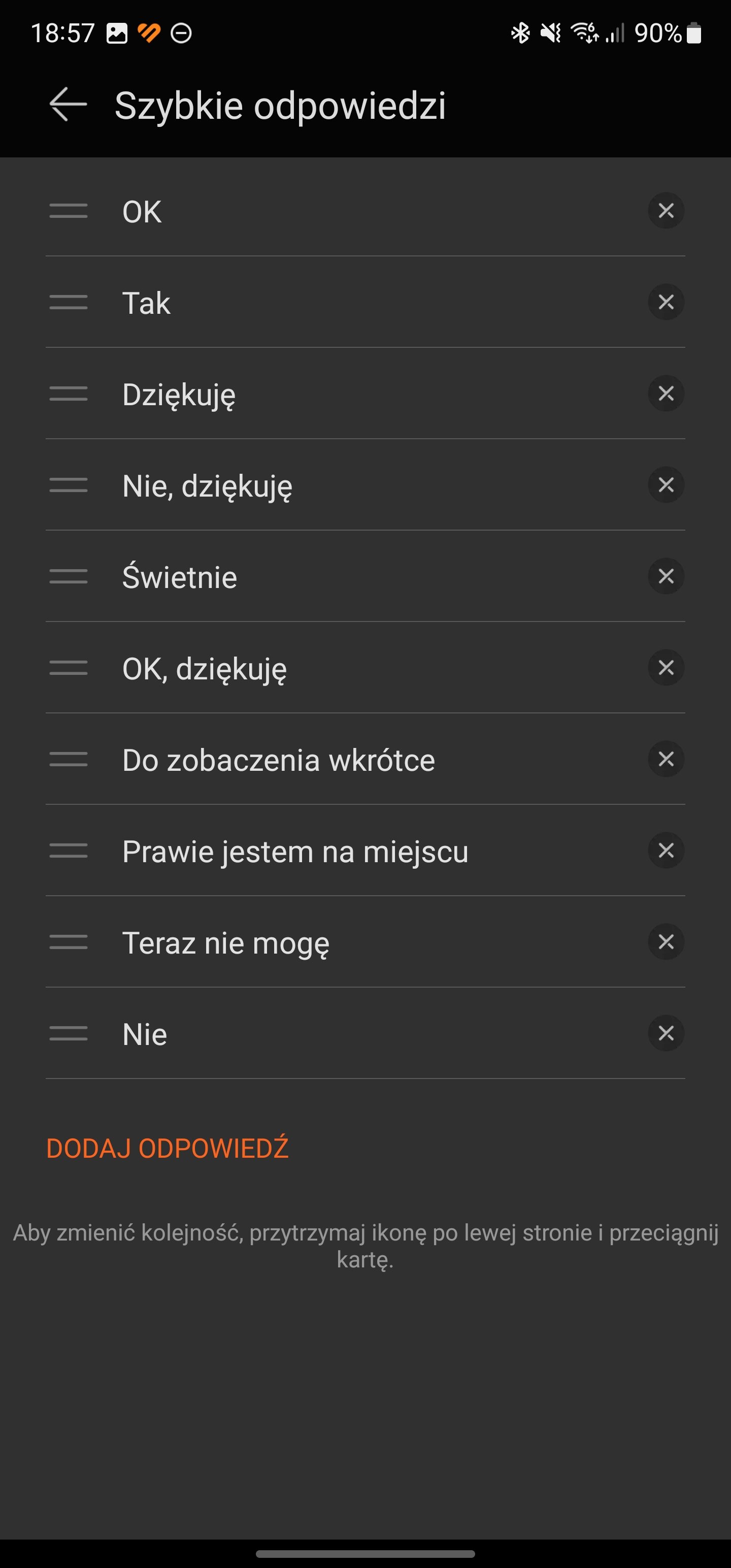Go back from Szybkie odpowiedzi
The height and width of the screenshot is (1568, 731).
(x=68, y=105)
